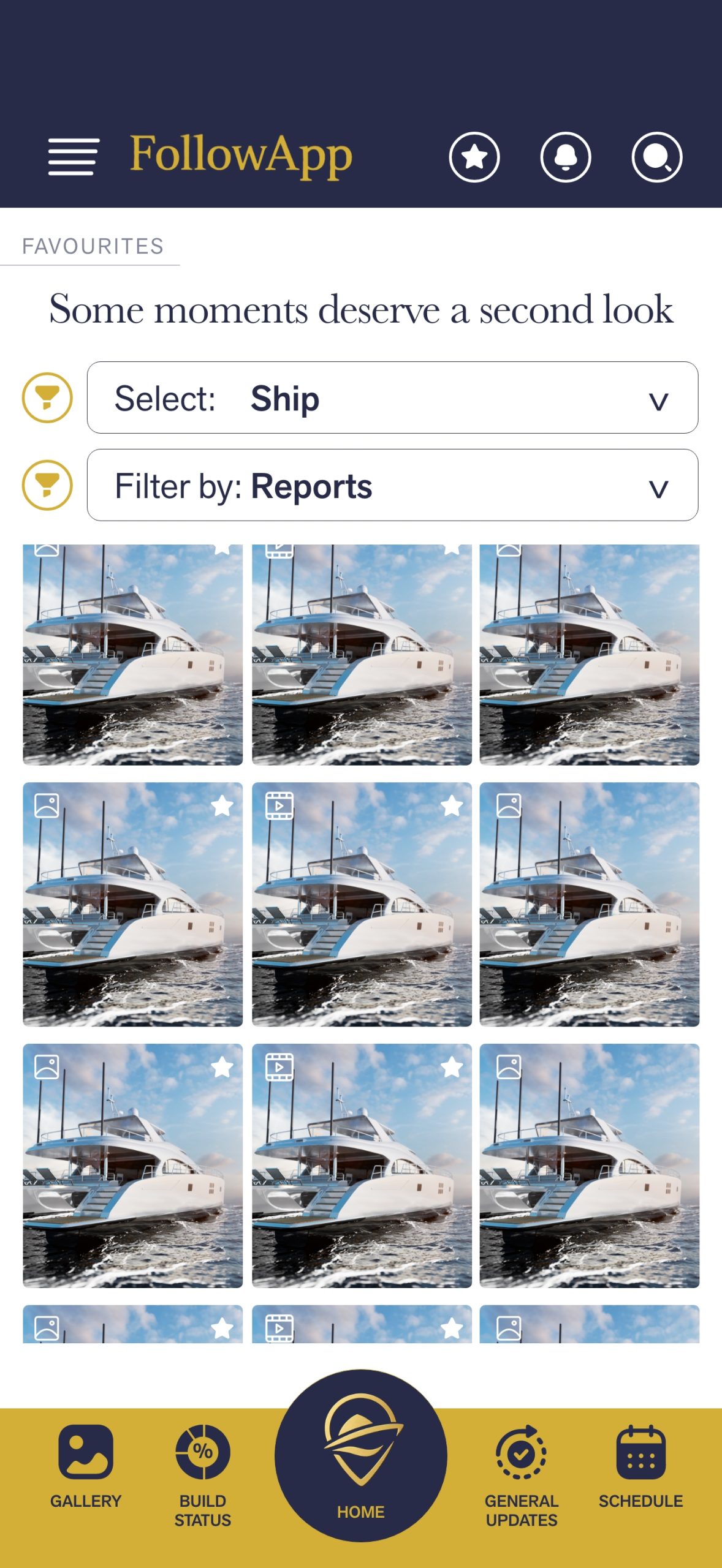Viewport: 722px width, 1568px height.
Task: Open favourites star in header
Action: (x=474, y=157)
